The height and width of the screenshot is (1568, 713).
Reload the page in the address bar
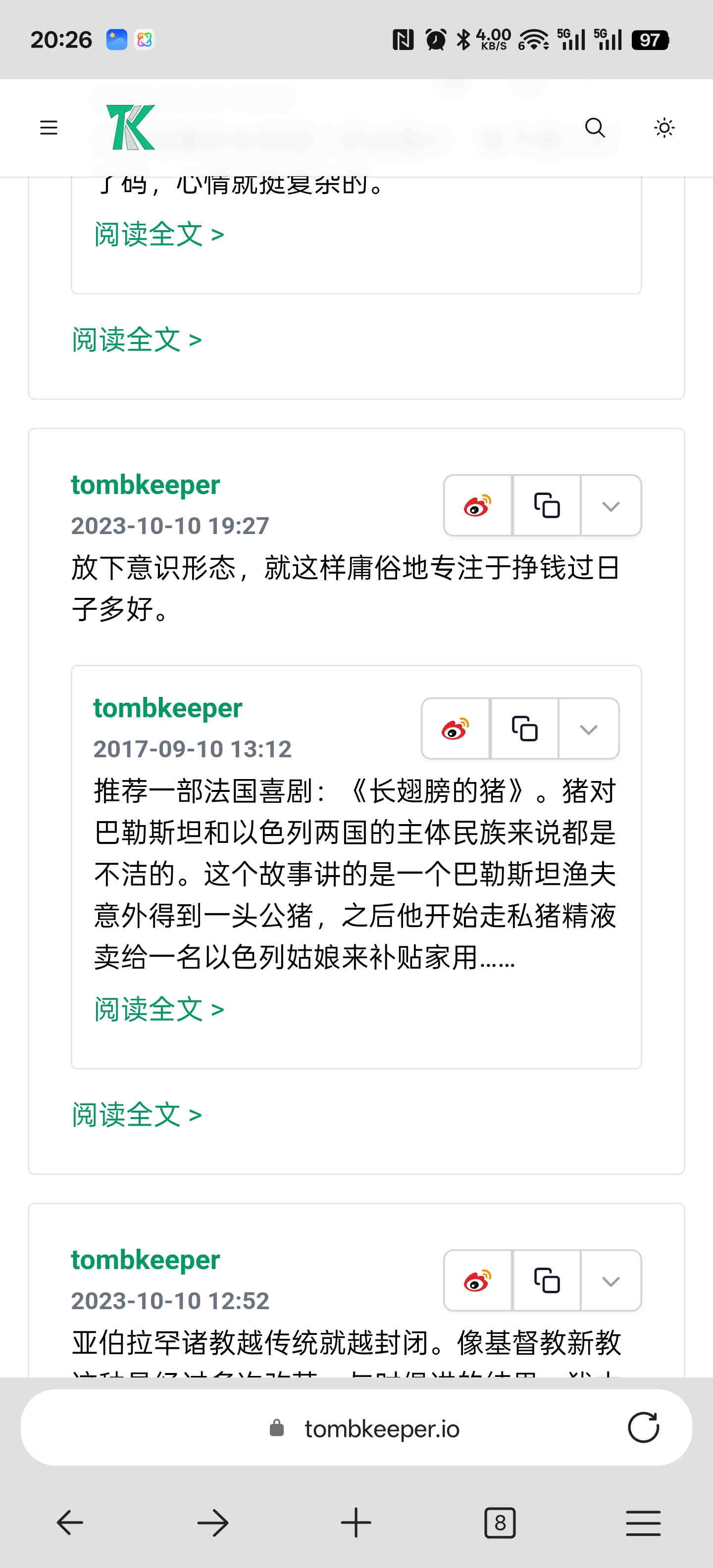click(644, 1427)
